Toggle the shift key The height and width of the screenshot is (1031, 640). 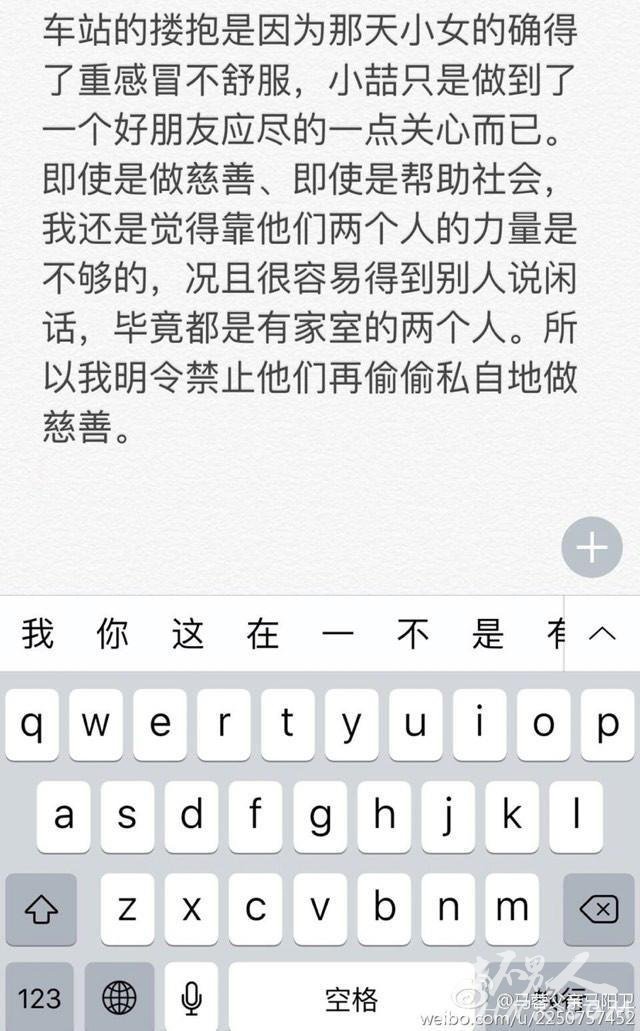(41, 910)
